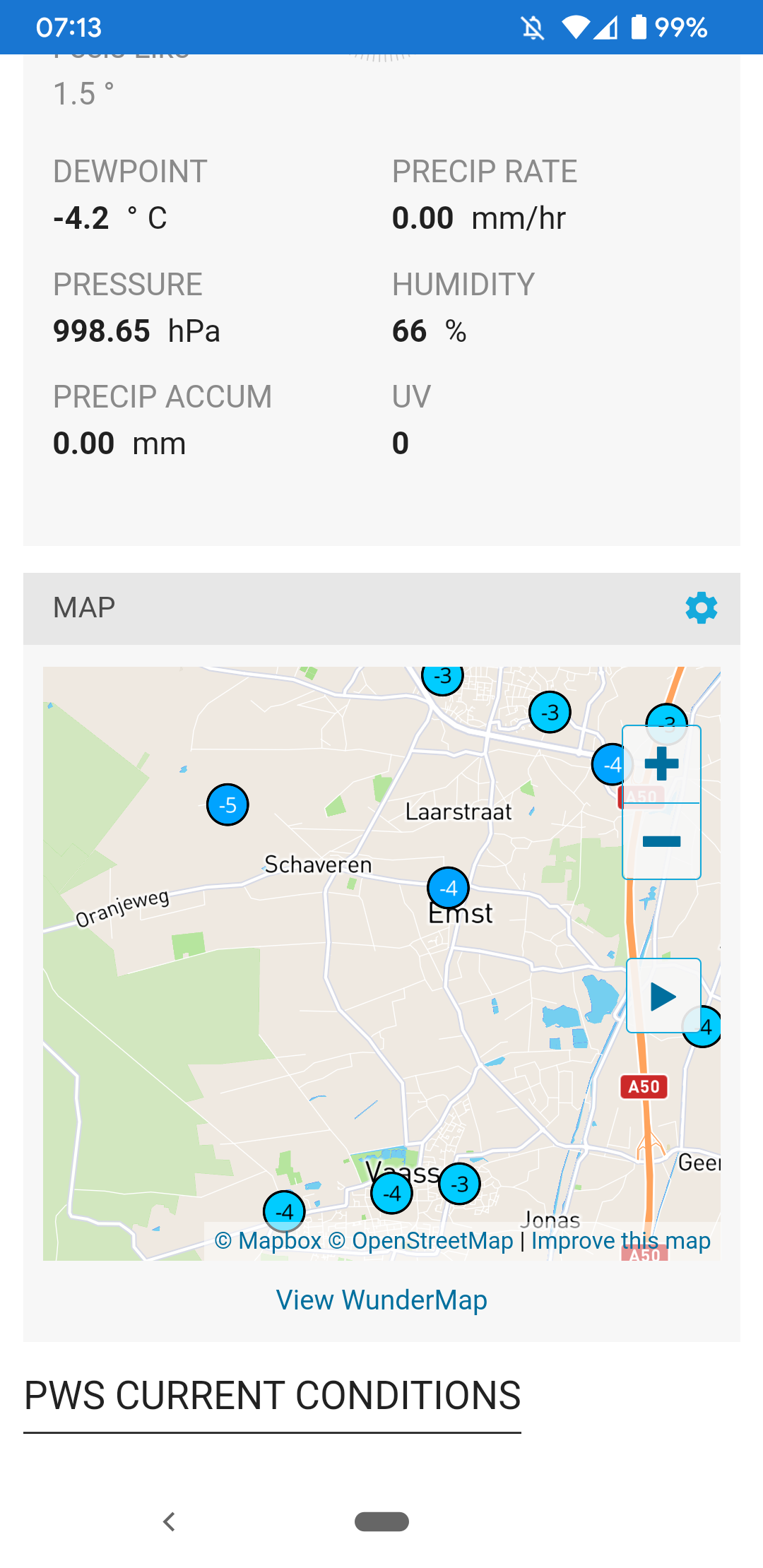Viewport: 763px width, 1568px height.
Task: Zoom in on the map
Action: point(661,764)
